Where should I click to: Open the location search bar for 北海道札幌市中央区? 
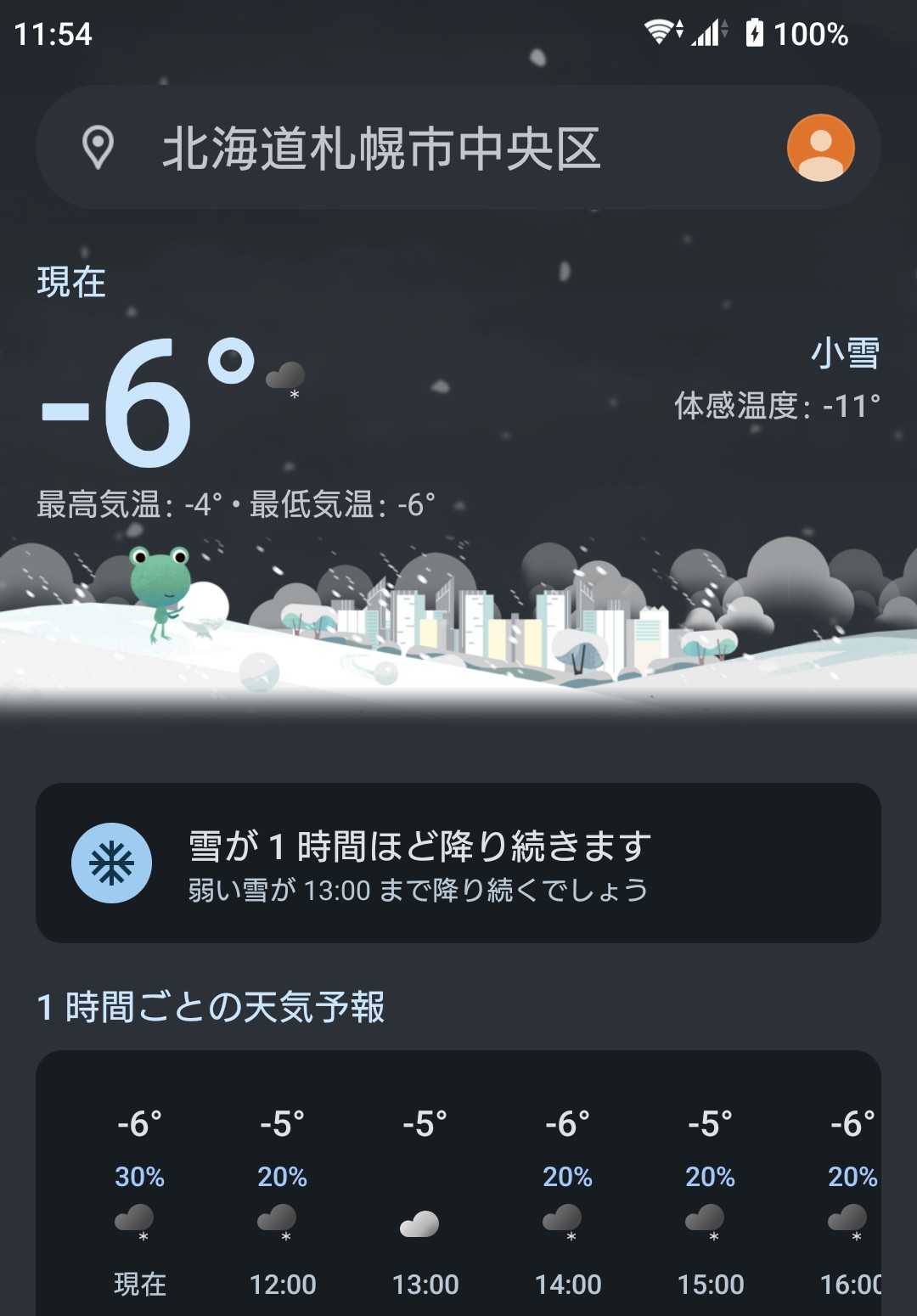pyautogui.click(x=382, y=148)
